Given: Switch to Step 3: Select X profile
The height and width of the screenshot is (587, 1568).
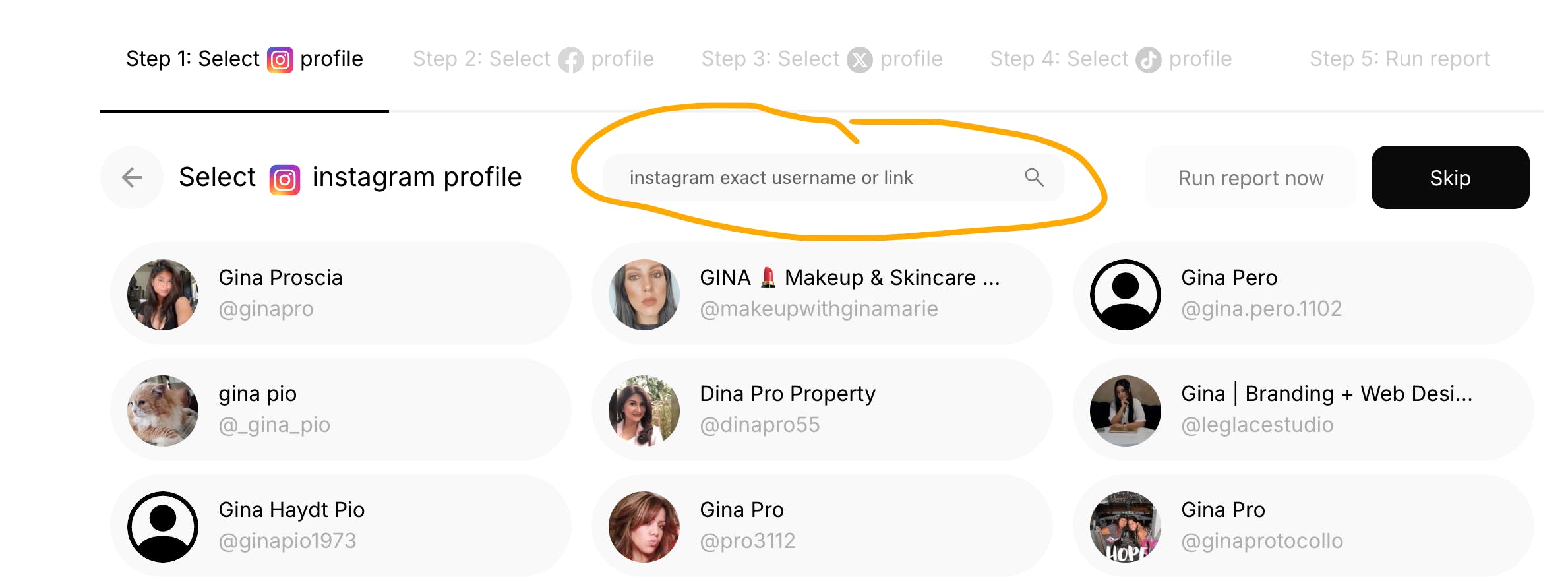Looking at the screenshot, I should point(822,59).
